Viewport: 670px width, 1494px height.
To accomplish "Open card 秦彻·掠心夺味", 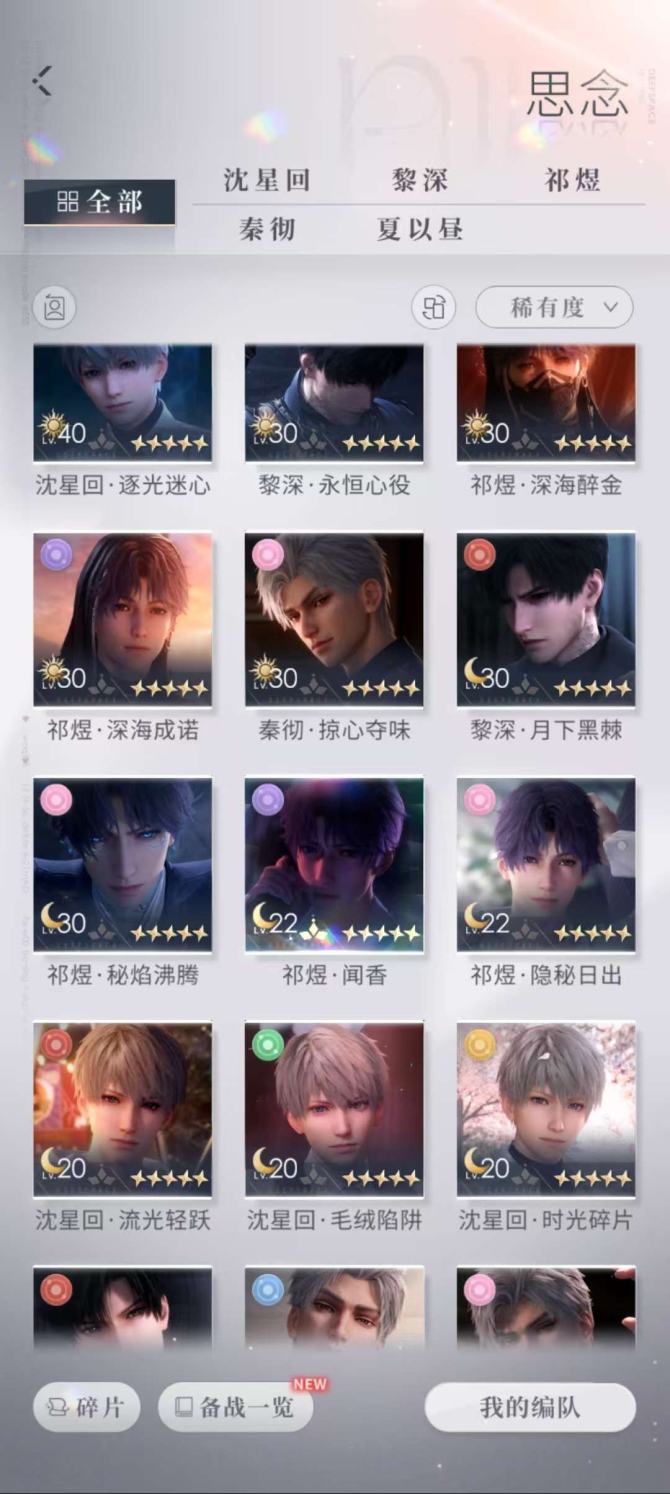I will coord(334,620).
